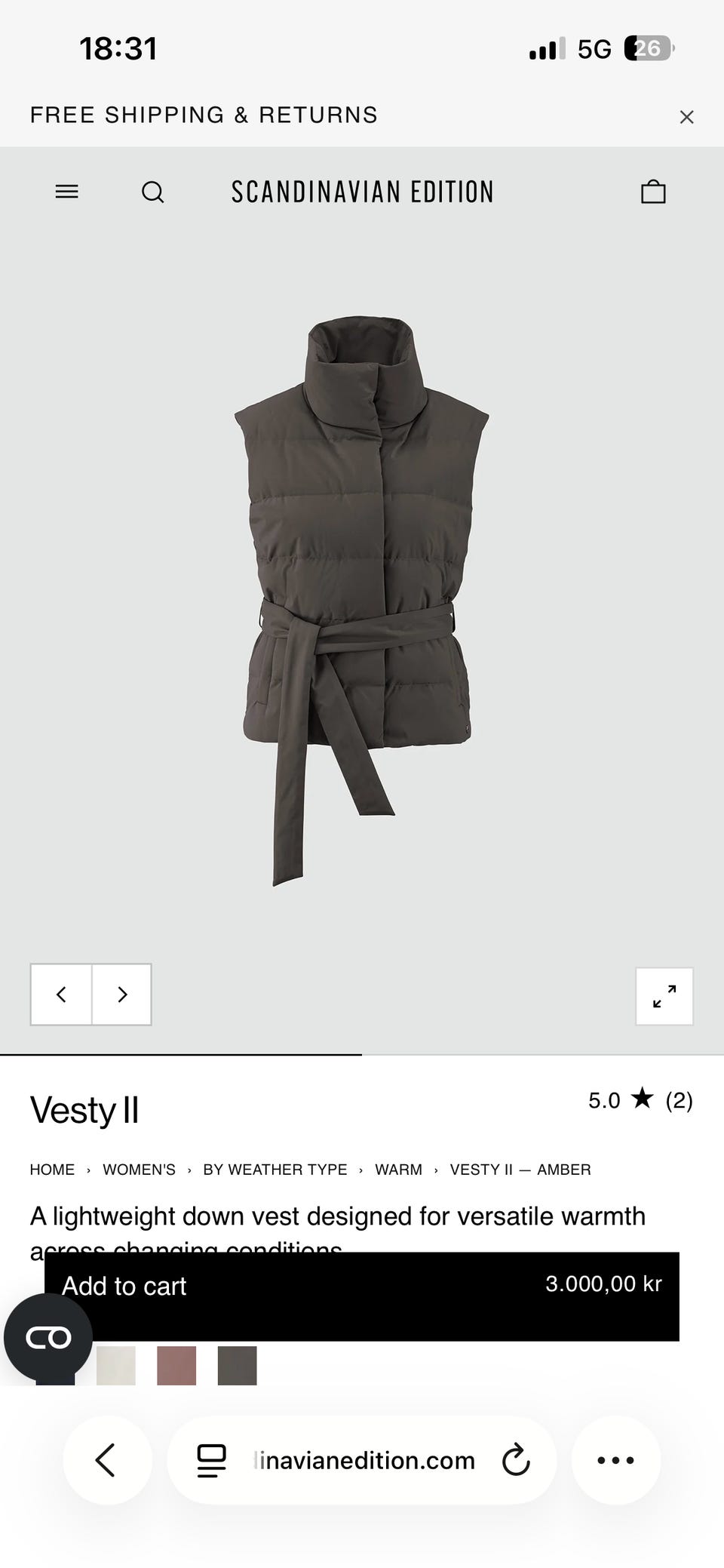This screenshot has height=1568, width=724.
Task: Show the previous product image
Action: pos(61,995)
